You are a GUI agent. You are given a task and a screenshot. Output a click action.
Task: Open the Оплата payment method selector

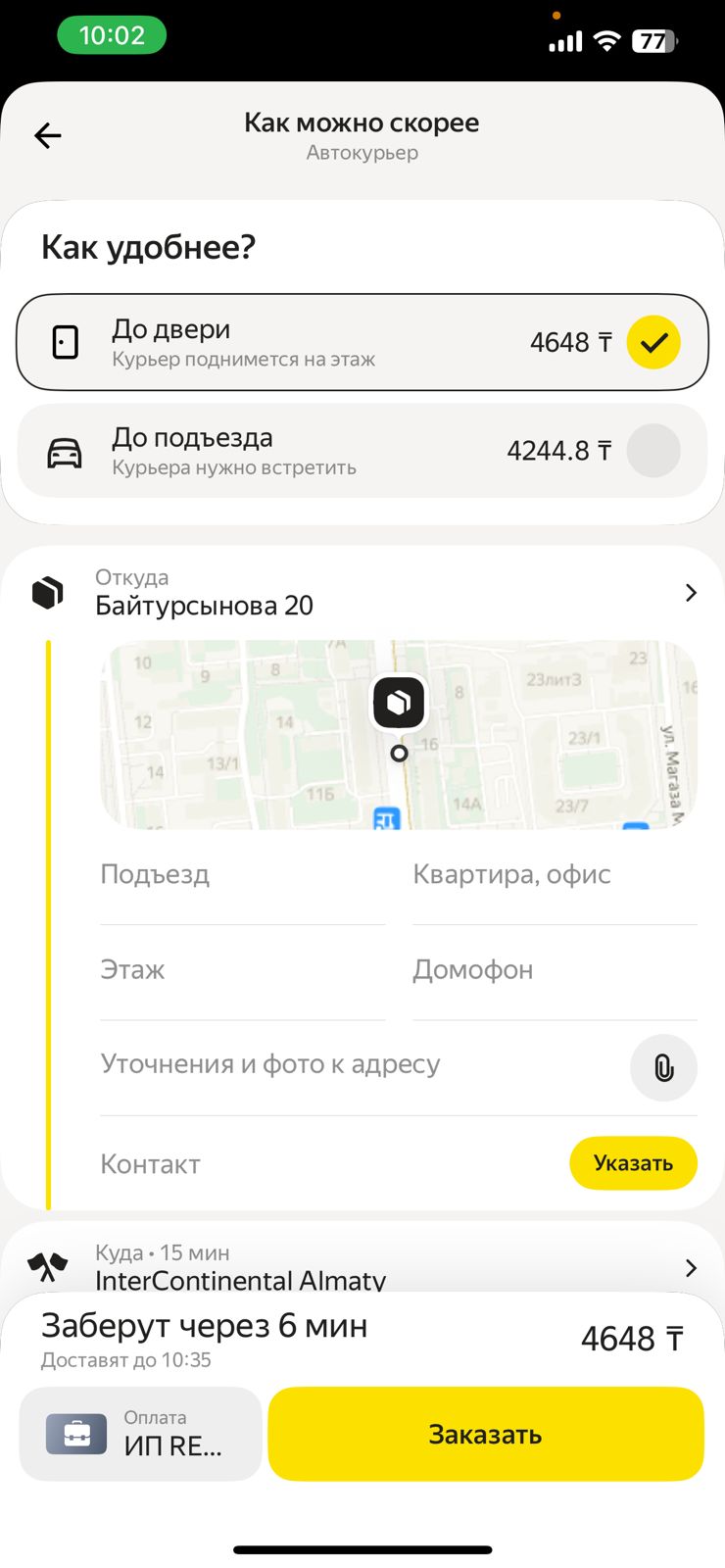tap(140, 1434)
